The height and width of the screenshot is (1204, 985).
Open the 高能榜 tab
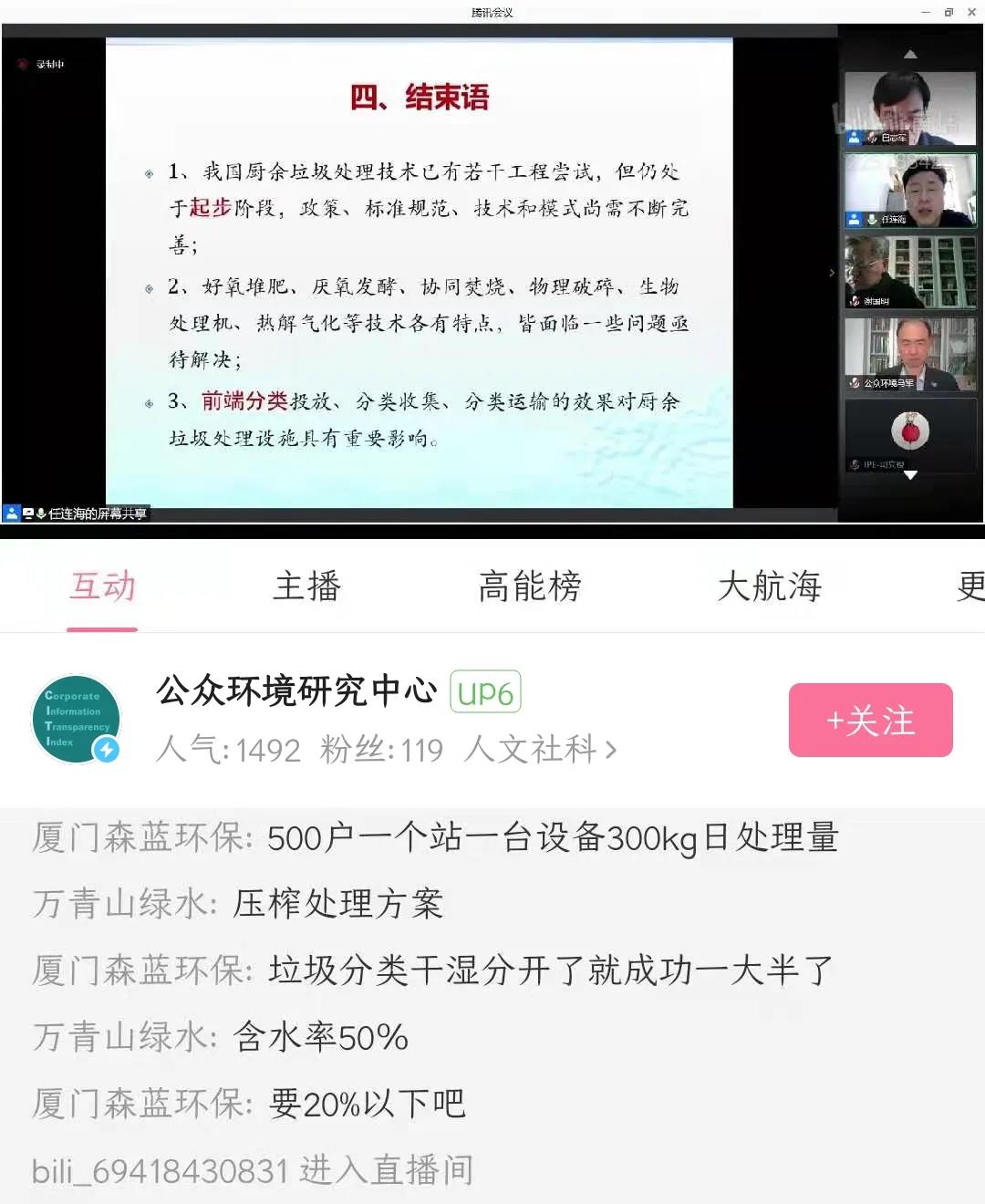pyautogui.click(x=529, y=586)
